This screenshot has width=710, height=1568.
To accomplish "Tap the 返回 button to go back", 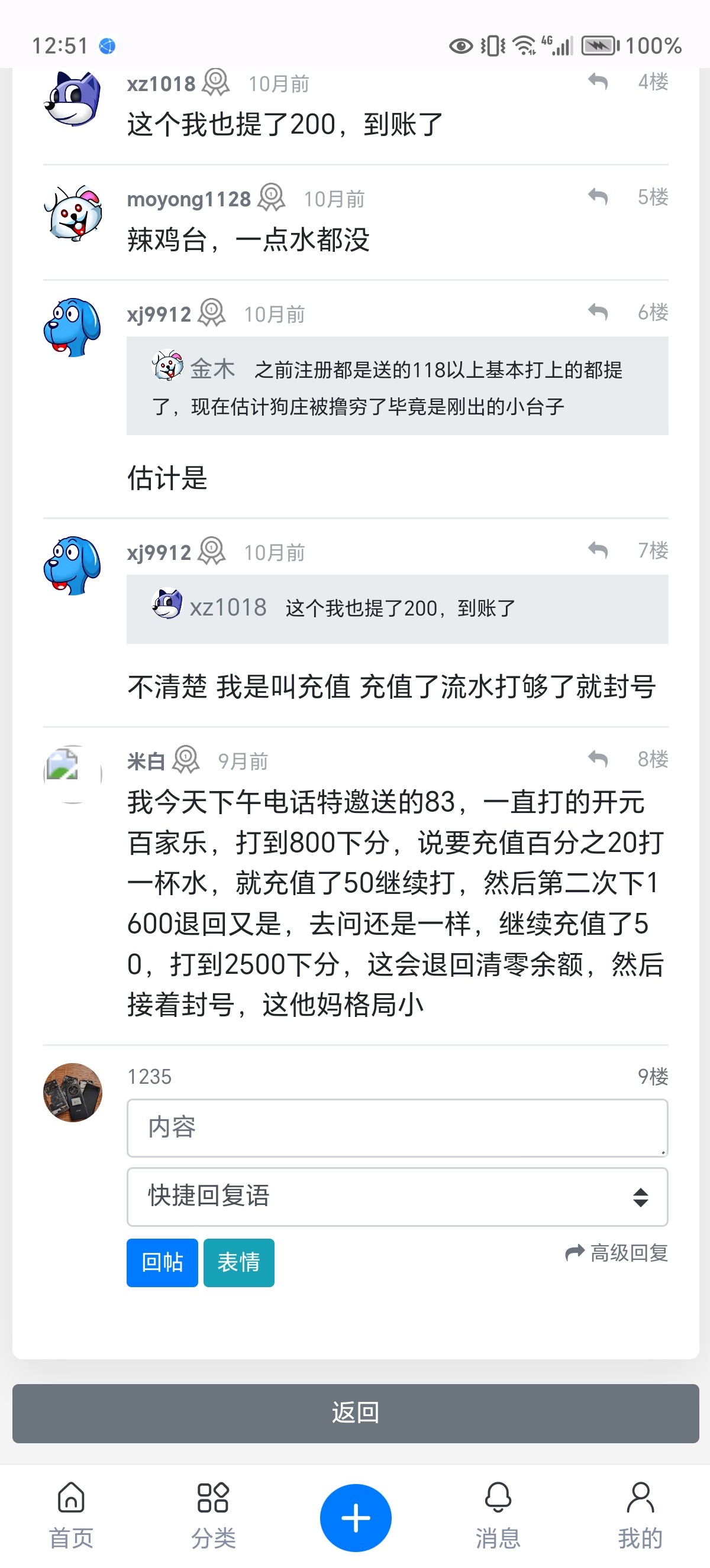I will pyautogui.click(x=355, y=1413).
